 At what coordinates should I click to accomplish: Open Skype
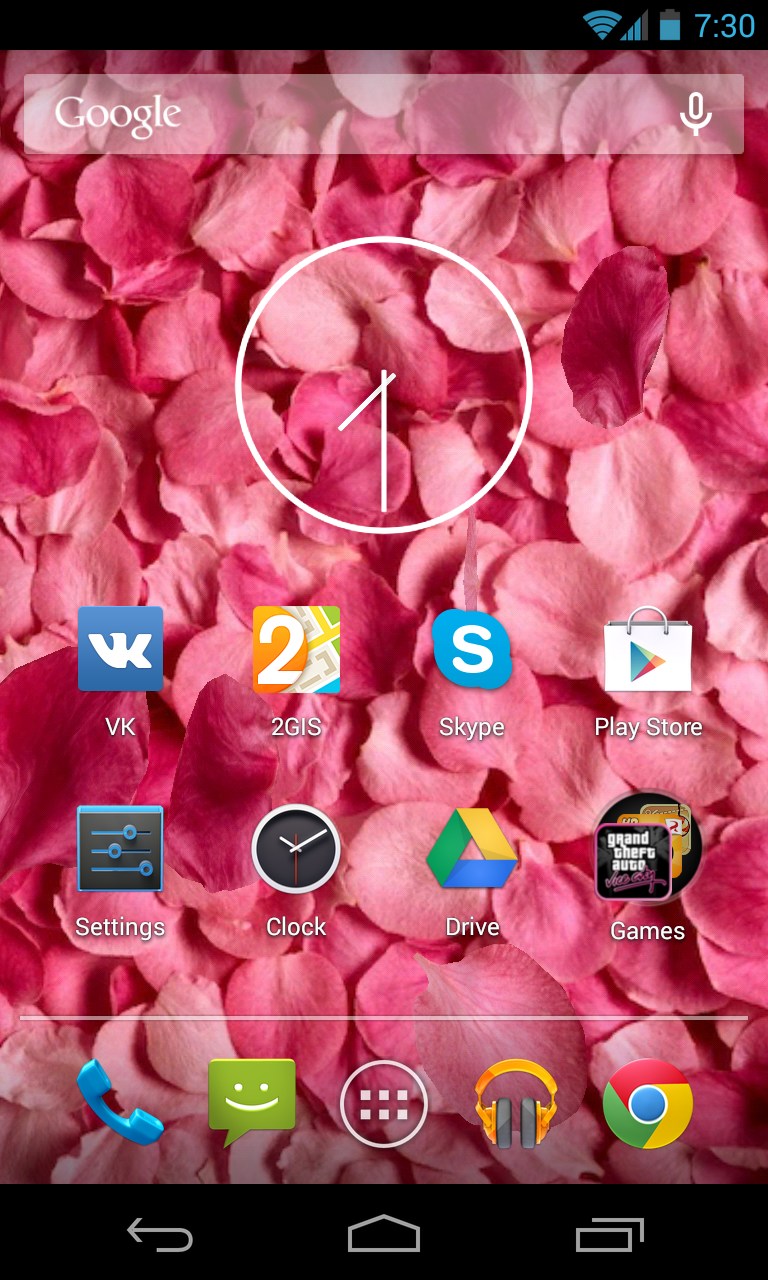471,649
